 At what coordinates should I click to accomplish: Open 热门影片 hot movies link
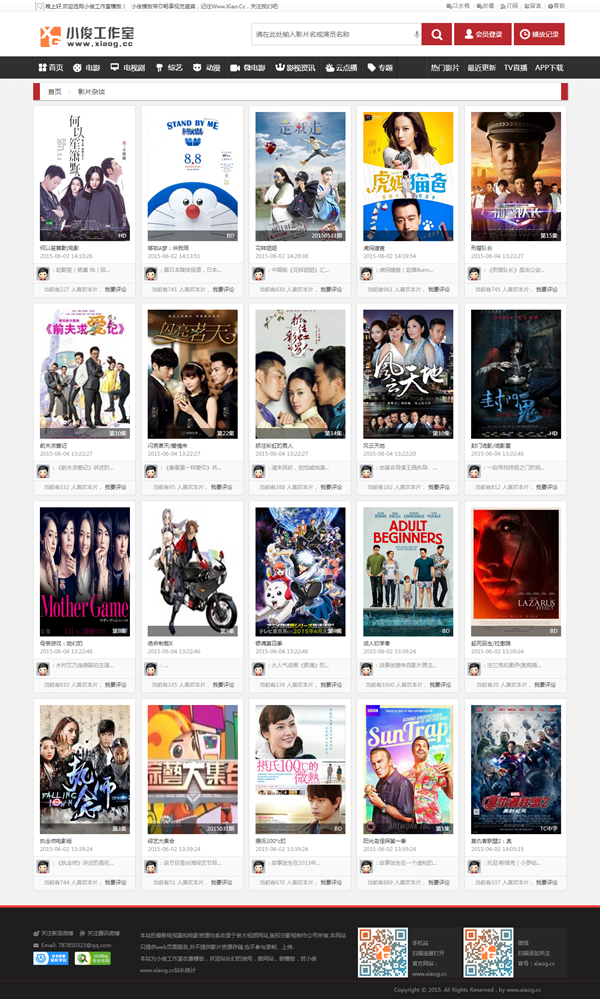[x=444, y=68]
